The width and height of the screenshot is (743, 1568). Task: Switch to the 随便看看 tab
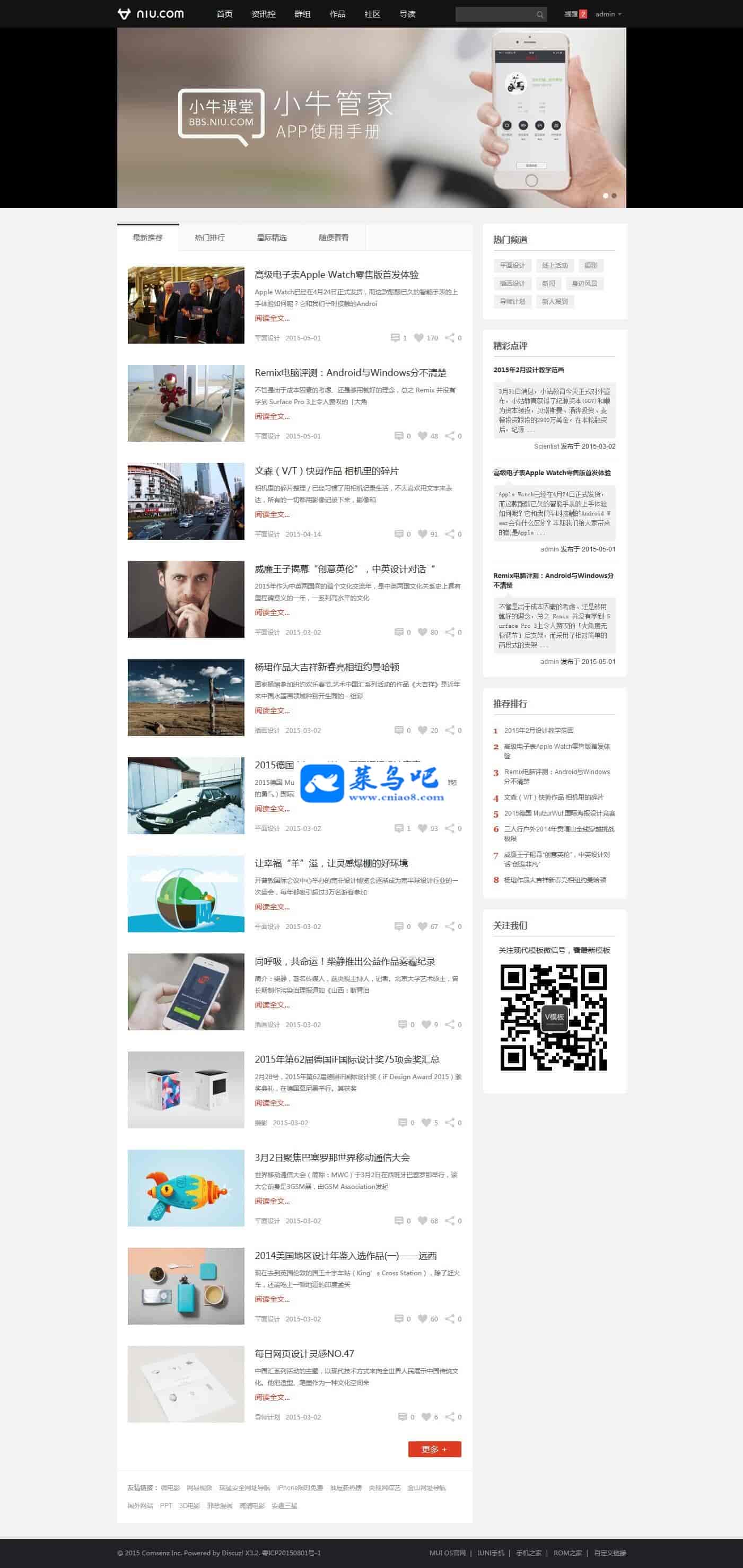tap(333, 238)
